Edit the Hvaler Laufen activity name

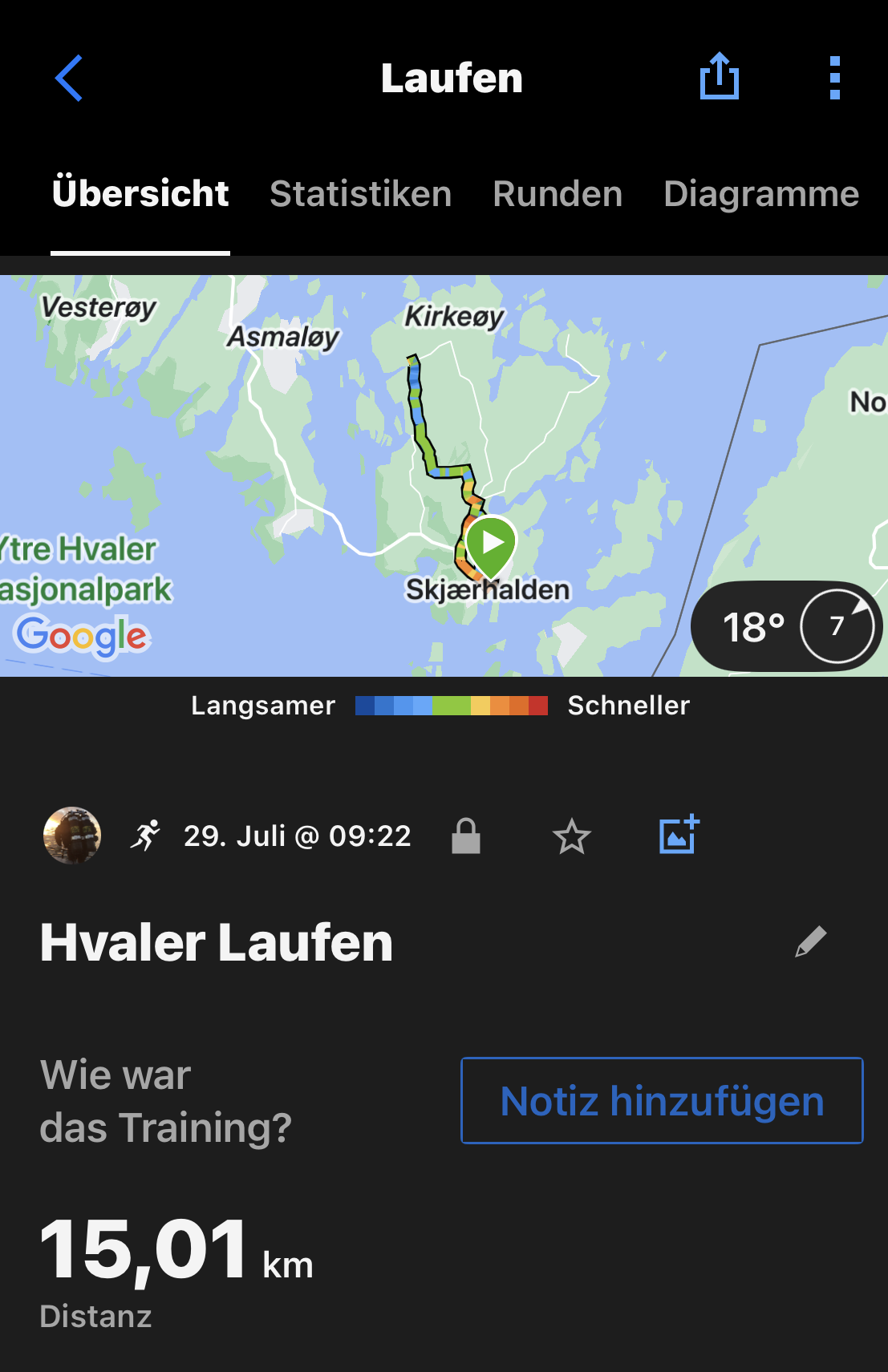tap(810, 941)
